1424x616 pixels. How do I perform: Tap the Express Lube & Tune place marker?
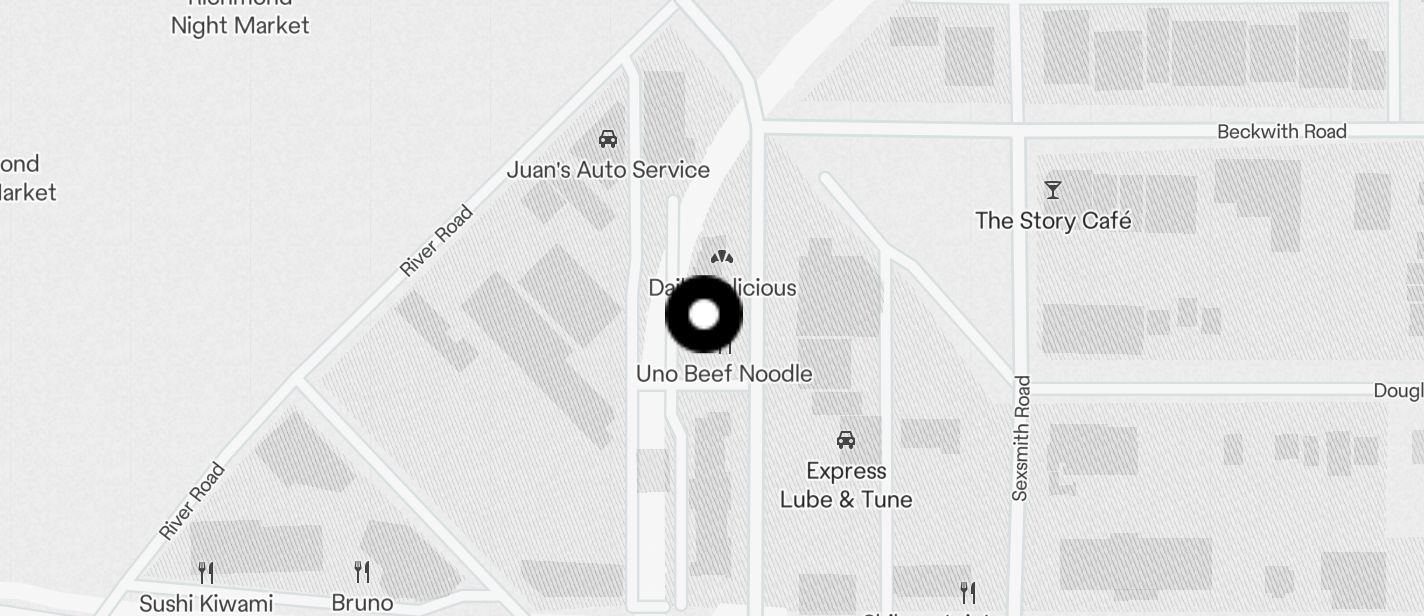846,440
